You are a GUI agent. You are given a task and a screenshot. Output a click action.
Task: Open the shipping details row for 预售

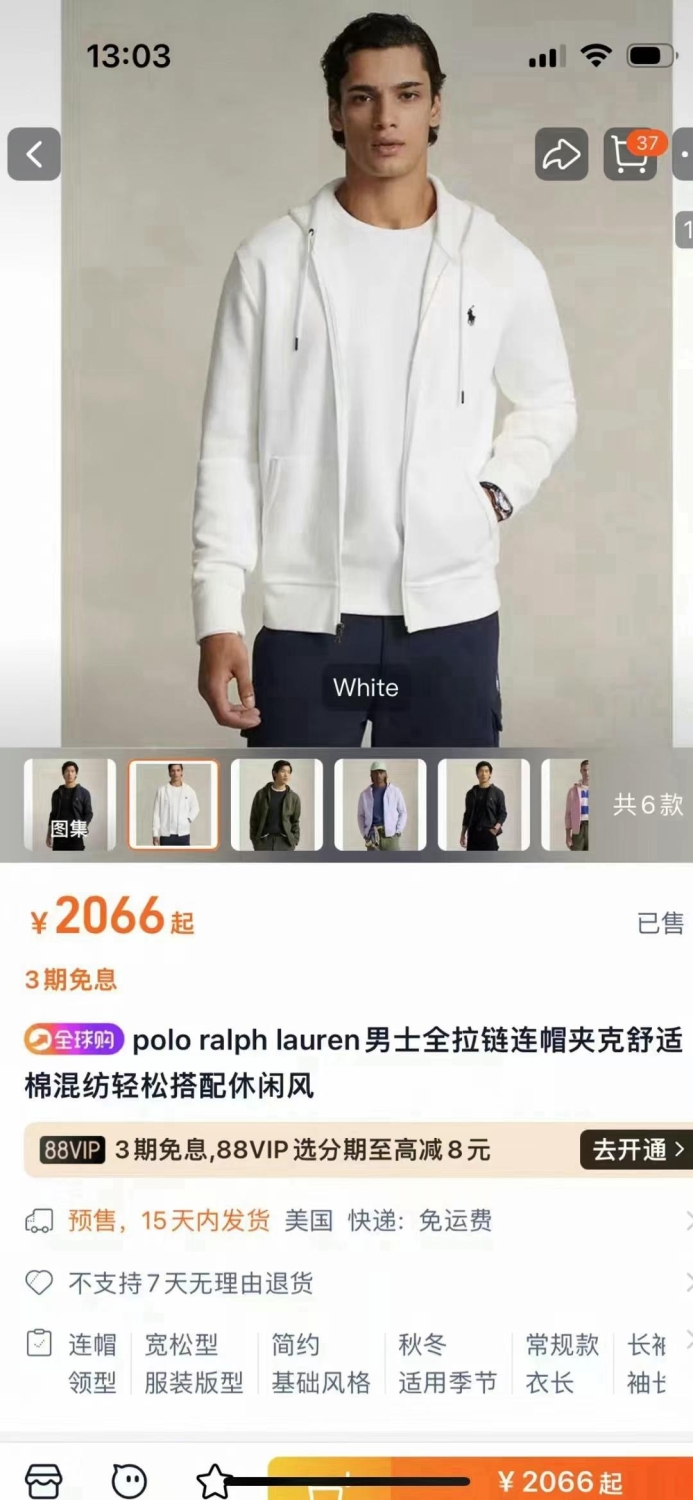[358, 1220]
